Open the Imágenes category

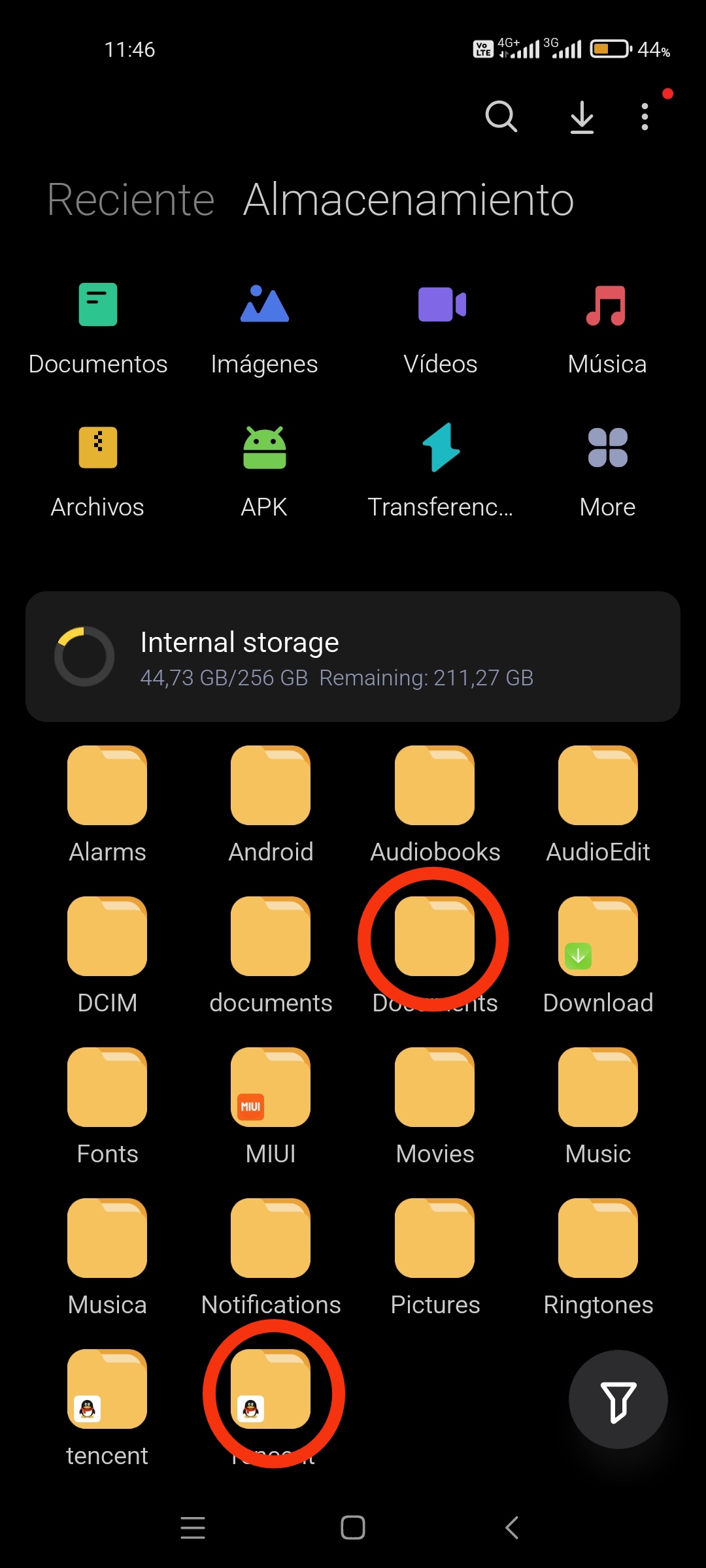point(264,327)
